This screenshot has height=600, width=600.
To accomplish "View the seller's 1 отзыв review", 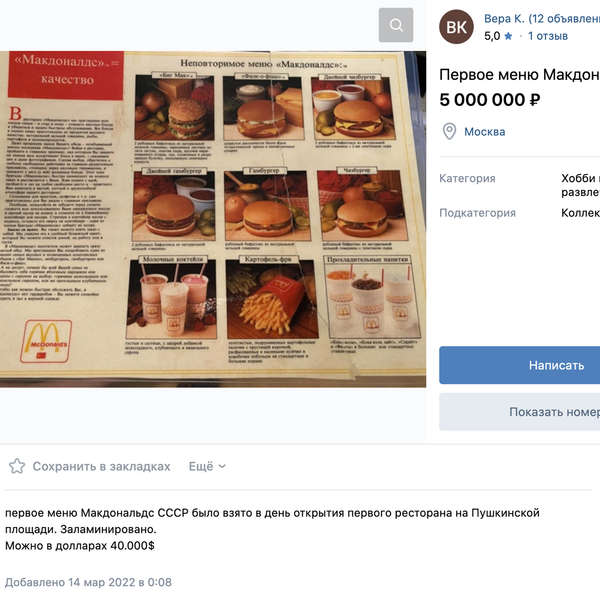I will click(x=548, y=36).
